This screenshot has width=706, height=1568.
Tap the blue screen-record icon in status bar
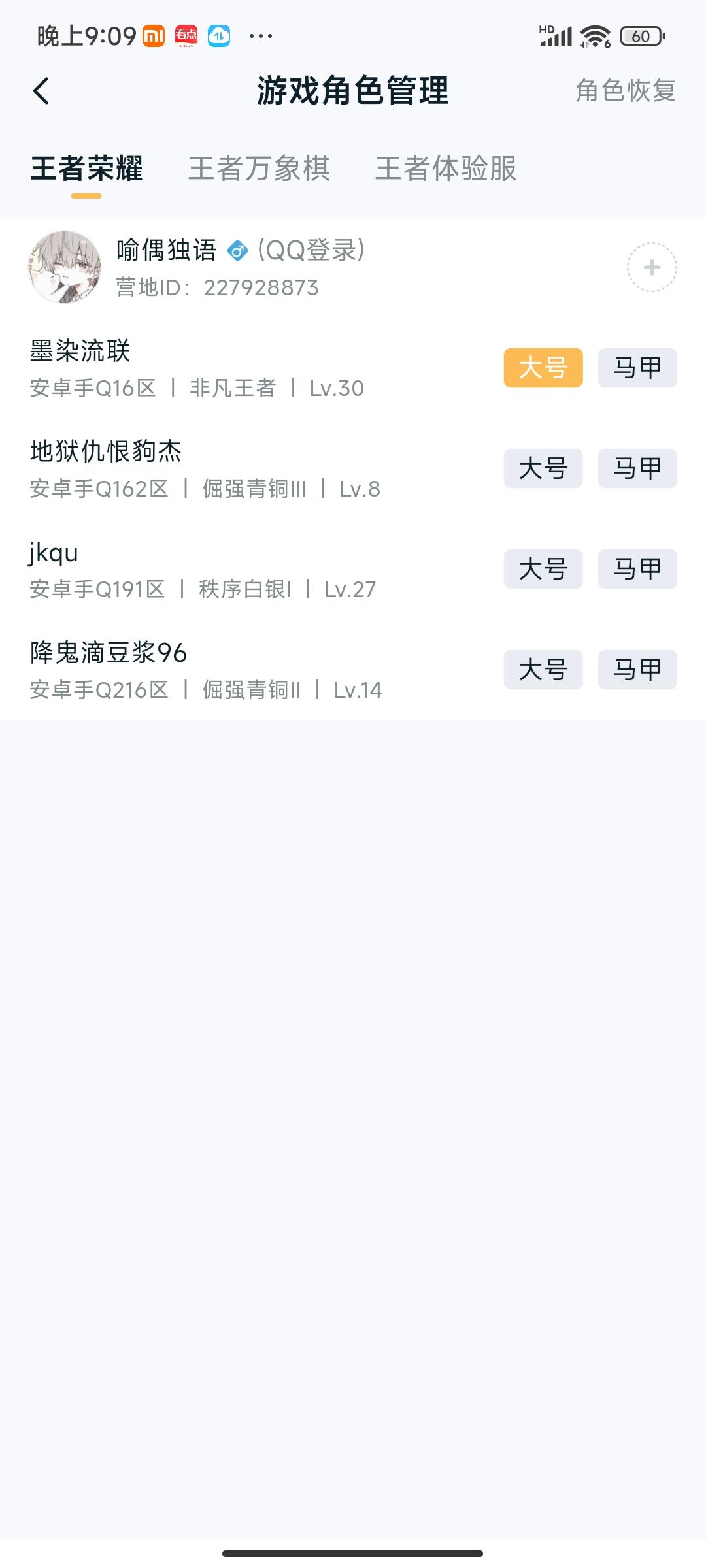[x=218, y=36]
